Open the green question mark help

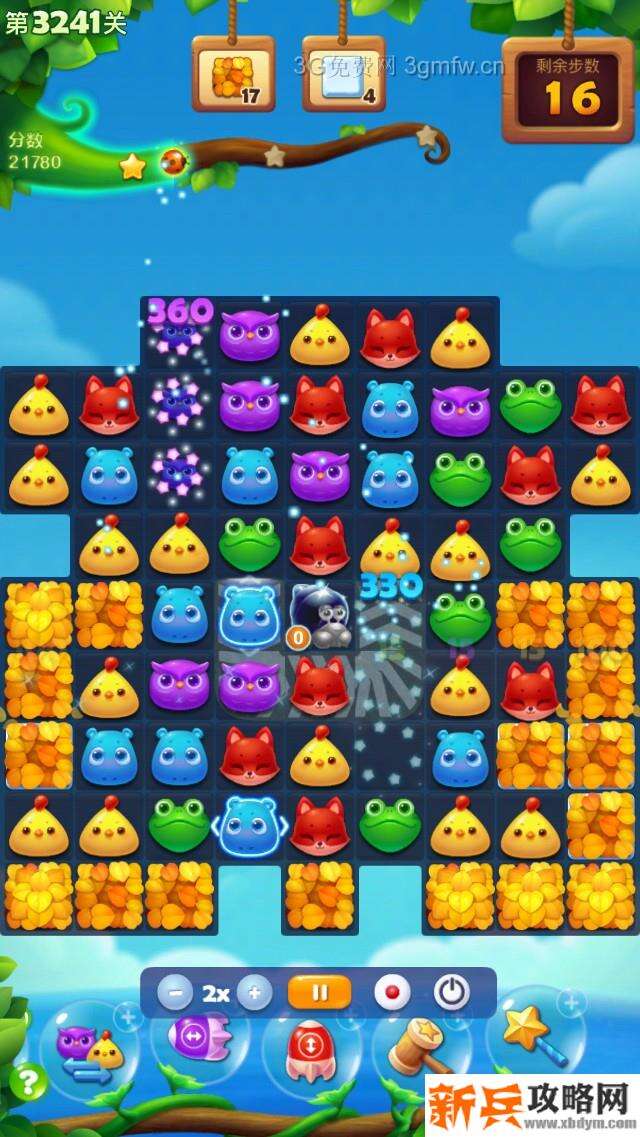pyautogui.click(x=31, y=1080)
